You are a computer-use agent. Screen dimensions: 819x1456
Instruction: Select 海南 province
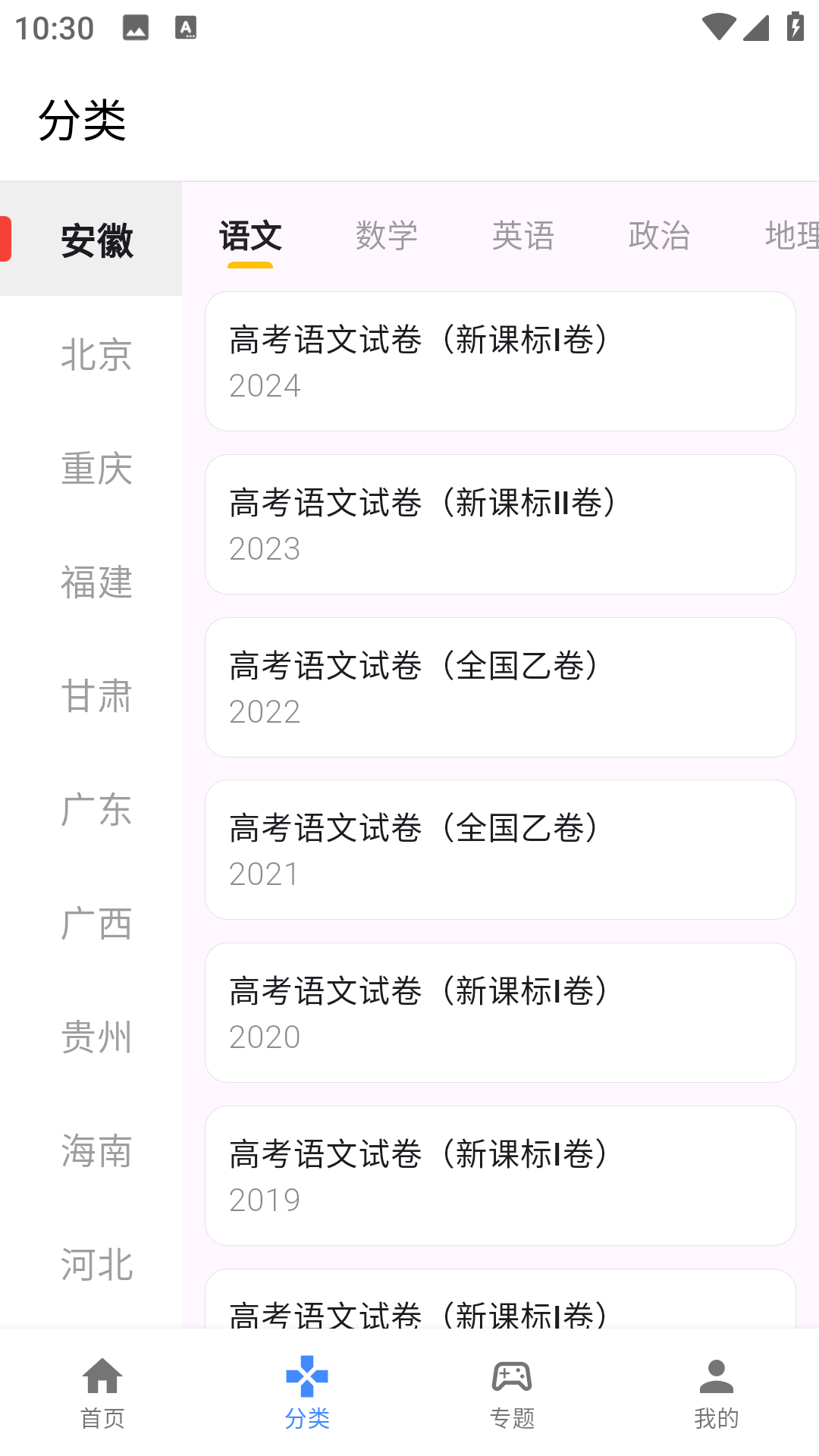click(96, 1151)
